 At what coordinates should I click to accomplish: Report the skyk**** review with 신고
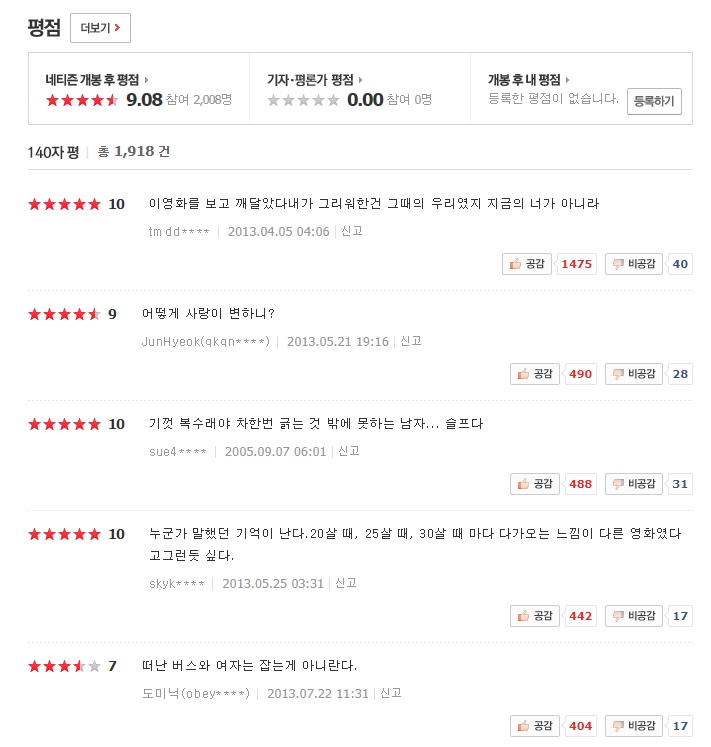tap(345, 583)
